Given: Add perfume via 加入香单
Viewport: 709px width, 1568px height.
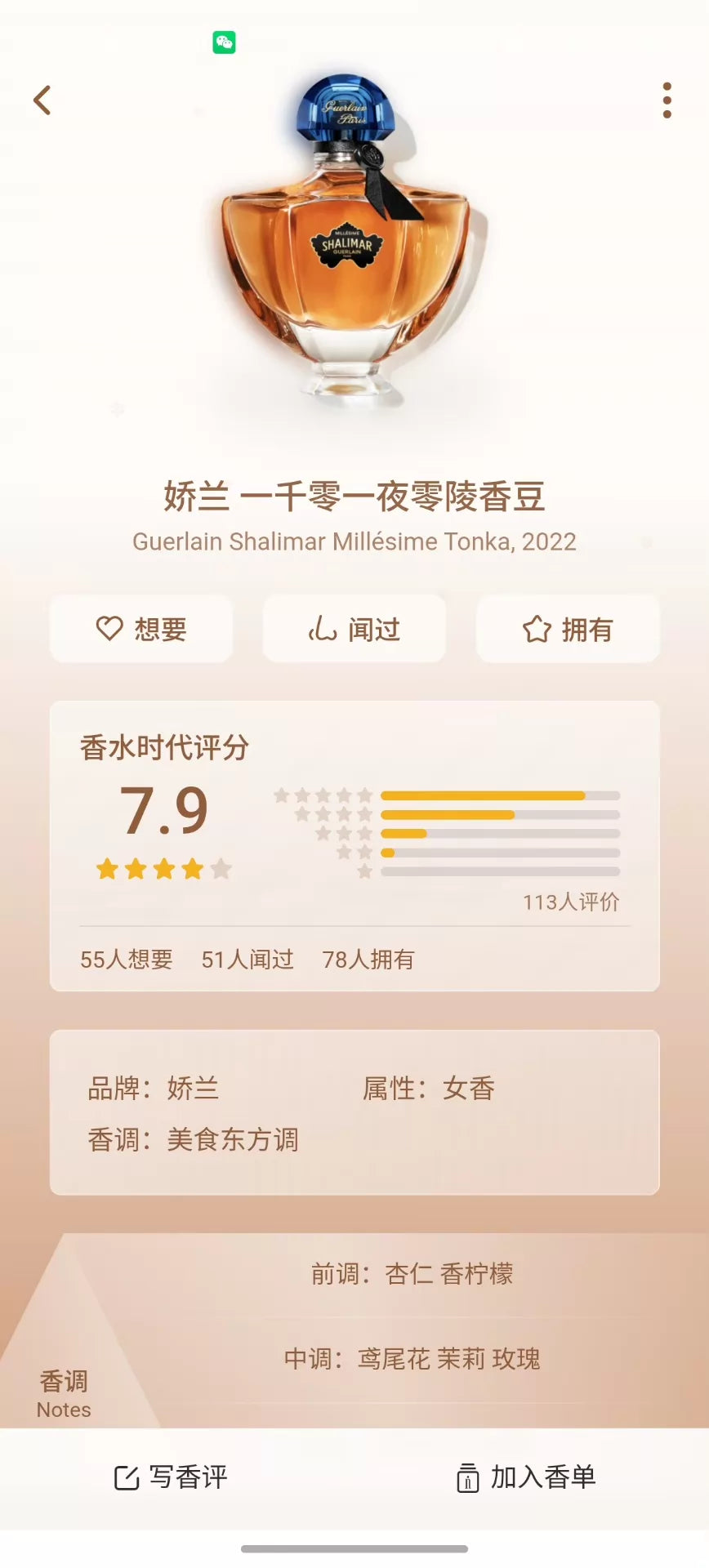Looking at the screenshot, I should click(x=526, y=1477).
